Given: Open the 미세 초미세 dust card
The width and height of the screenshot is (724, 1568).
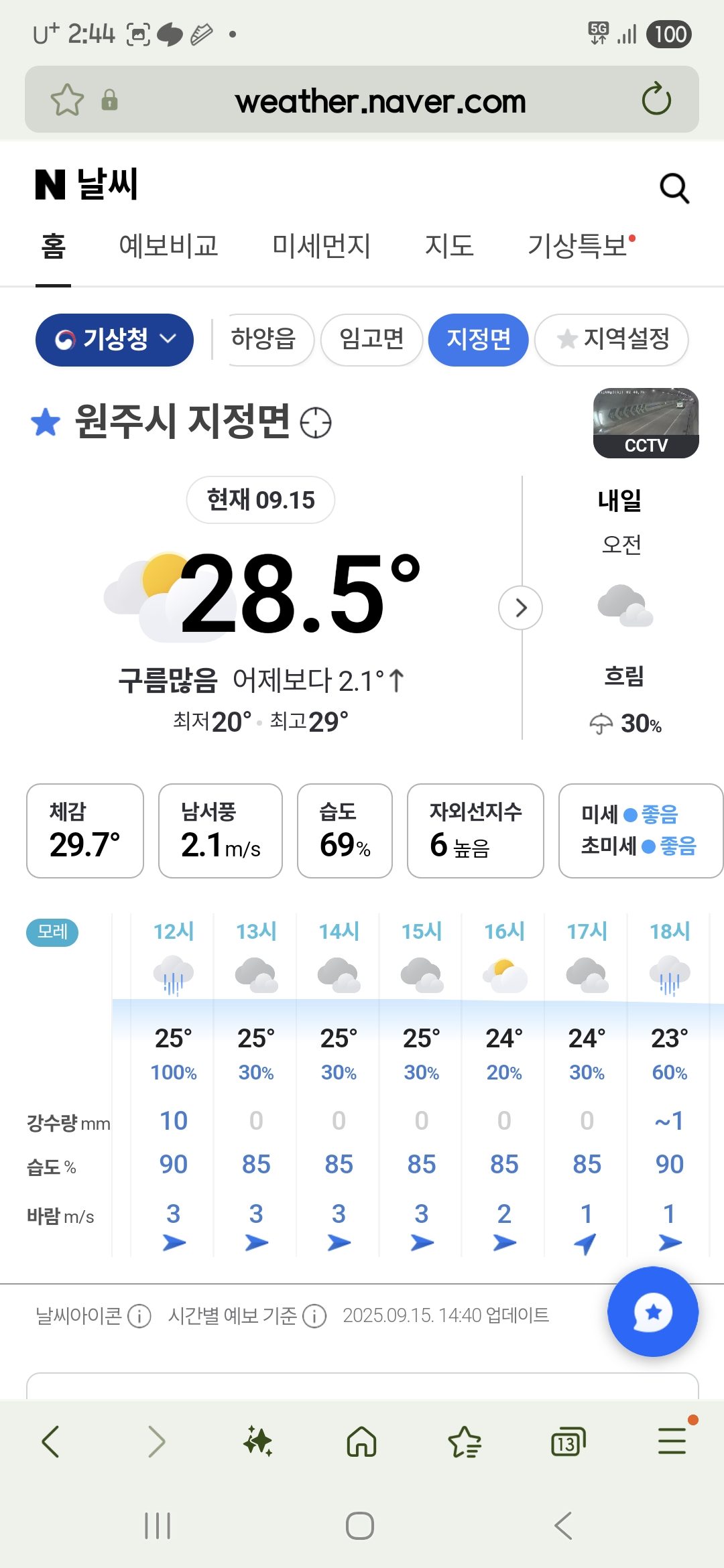Looking at the screenshot, I should [640, 831].
